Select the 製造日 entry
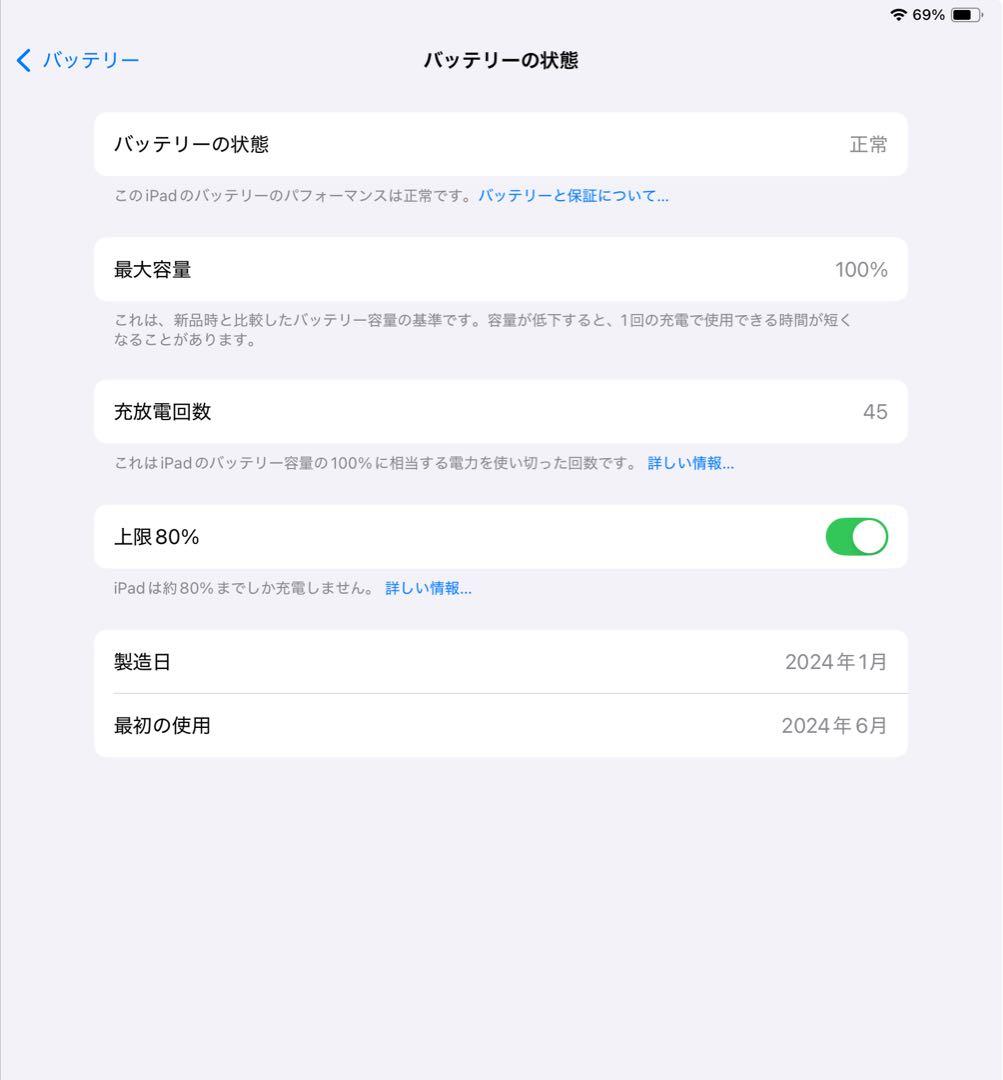The image size is (1003, 1080). coord(500,661)
